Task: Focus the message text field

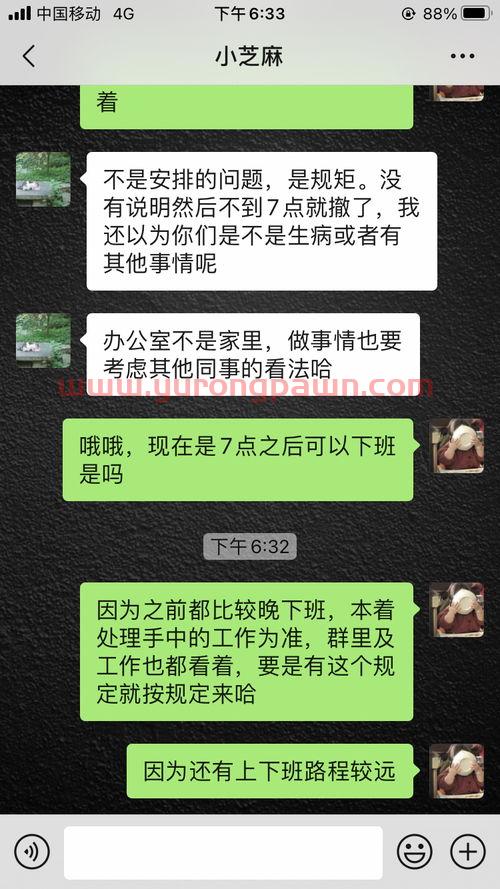Action: pyautogui.click(x=223, y=852)
